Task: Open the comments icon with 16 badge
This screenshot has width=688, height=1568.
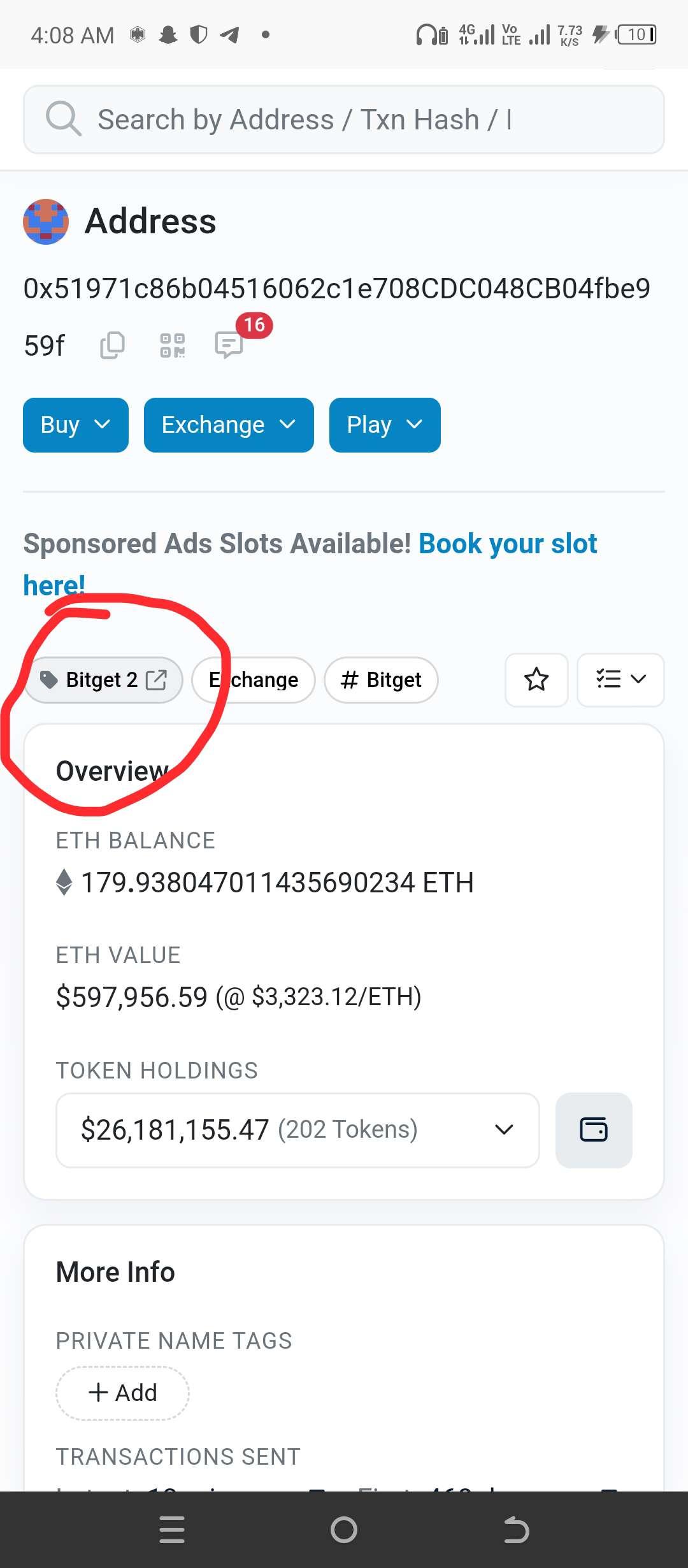Action: pyautogui.click(x=229, y=345)
